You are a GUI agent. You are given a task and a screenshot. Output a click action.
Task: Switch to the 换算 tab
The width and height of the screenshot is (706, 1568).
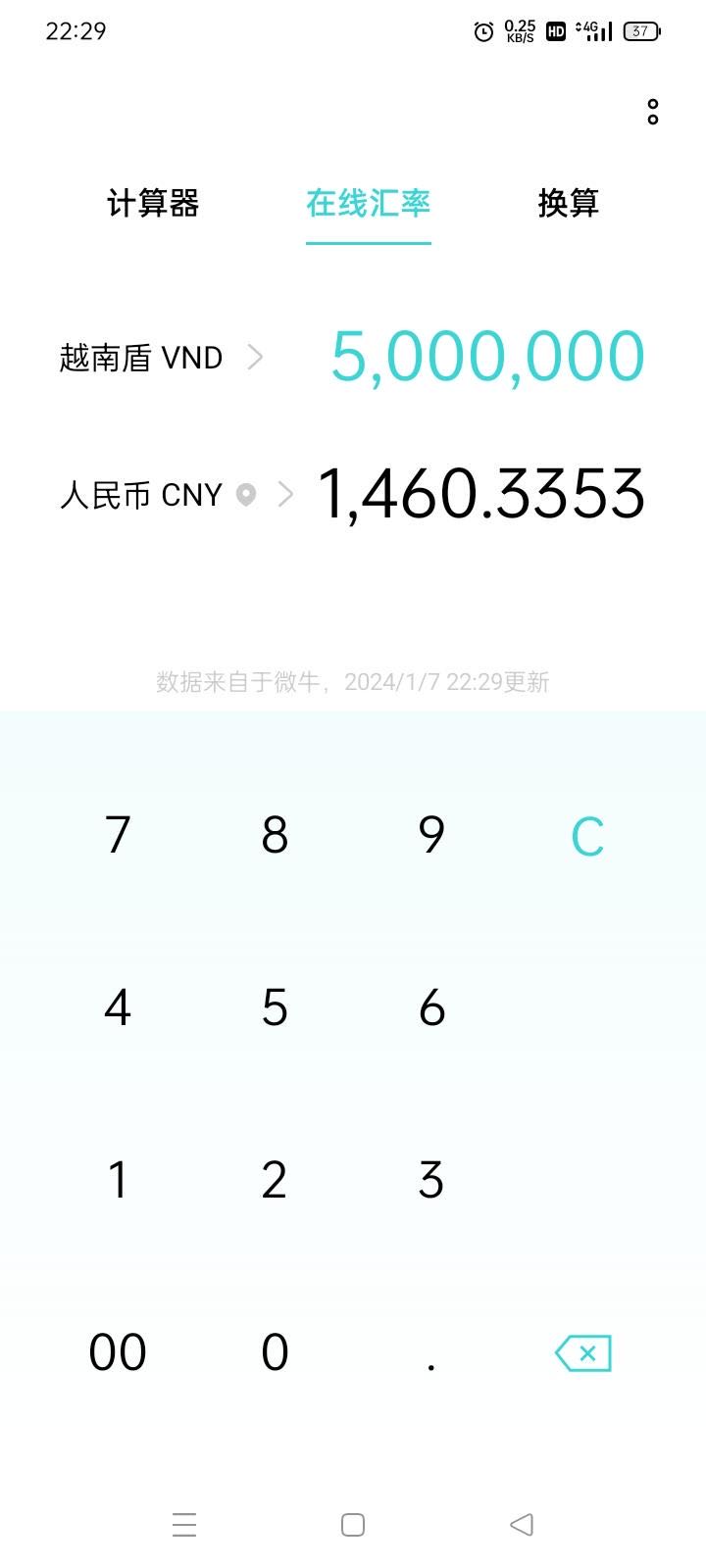568,203
